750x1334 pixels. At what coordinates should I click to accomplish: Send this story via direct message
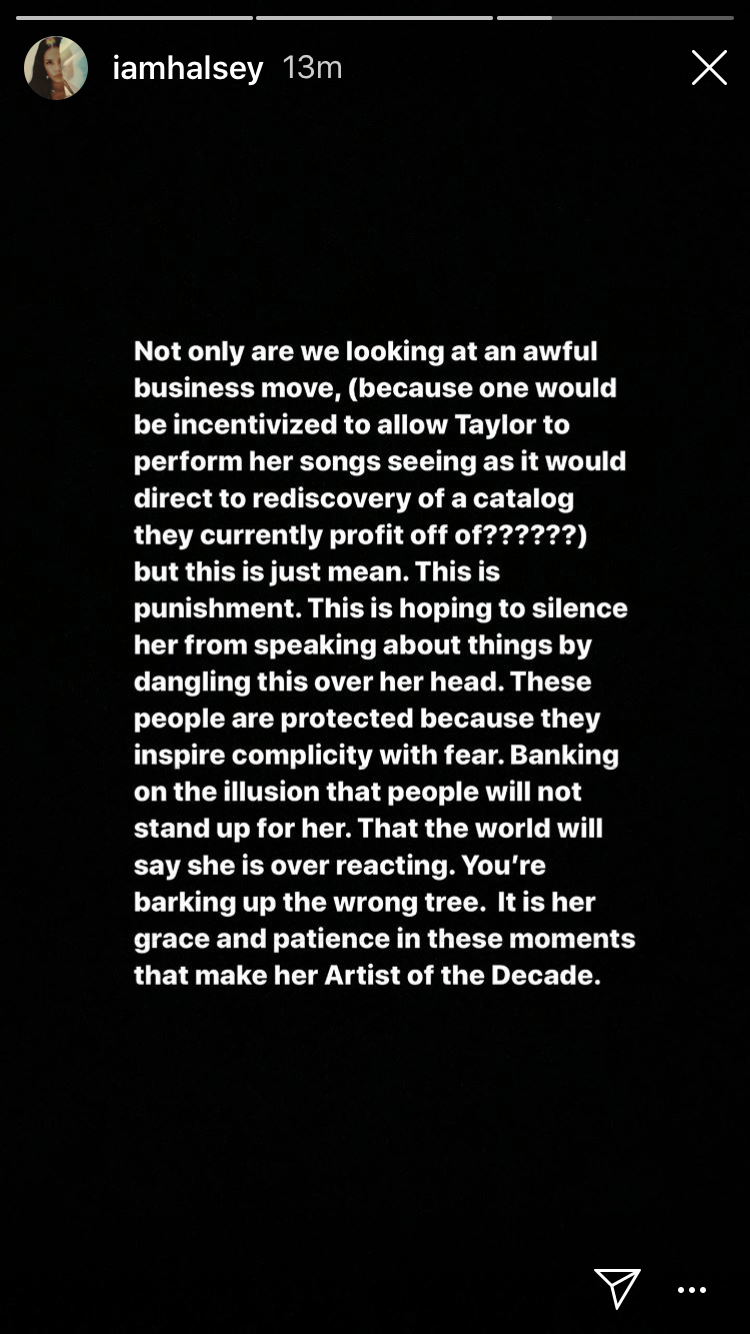click(x=617, y=1288)
